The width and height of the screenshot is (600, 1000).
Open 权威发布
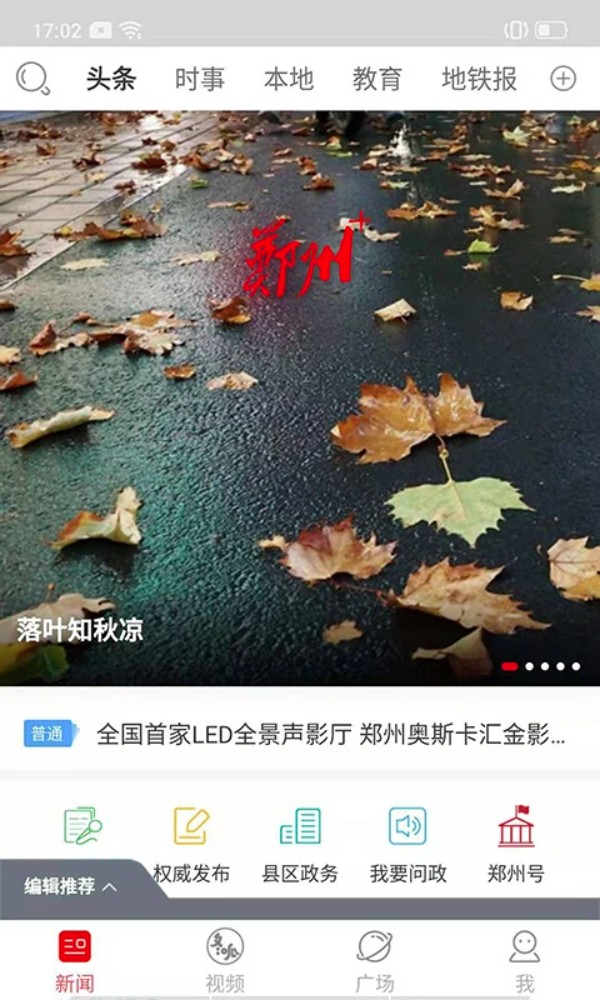pos(191,843)
